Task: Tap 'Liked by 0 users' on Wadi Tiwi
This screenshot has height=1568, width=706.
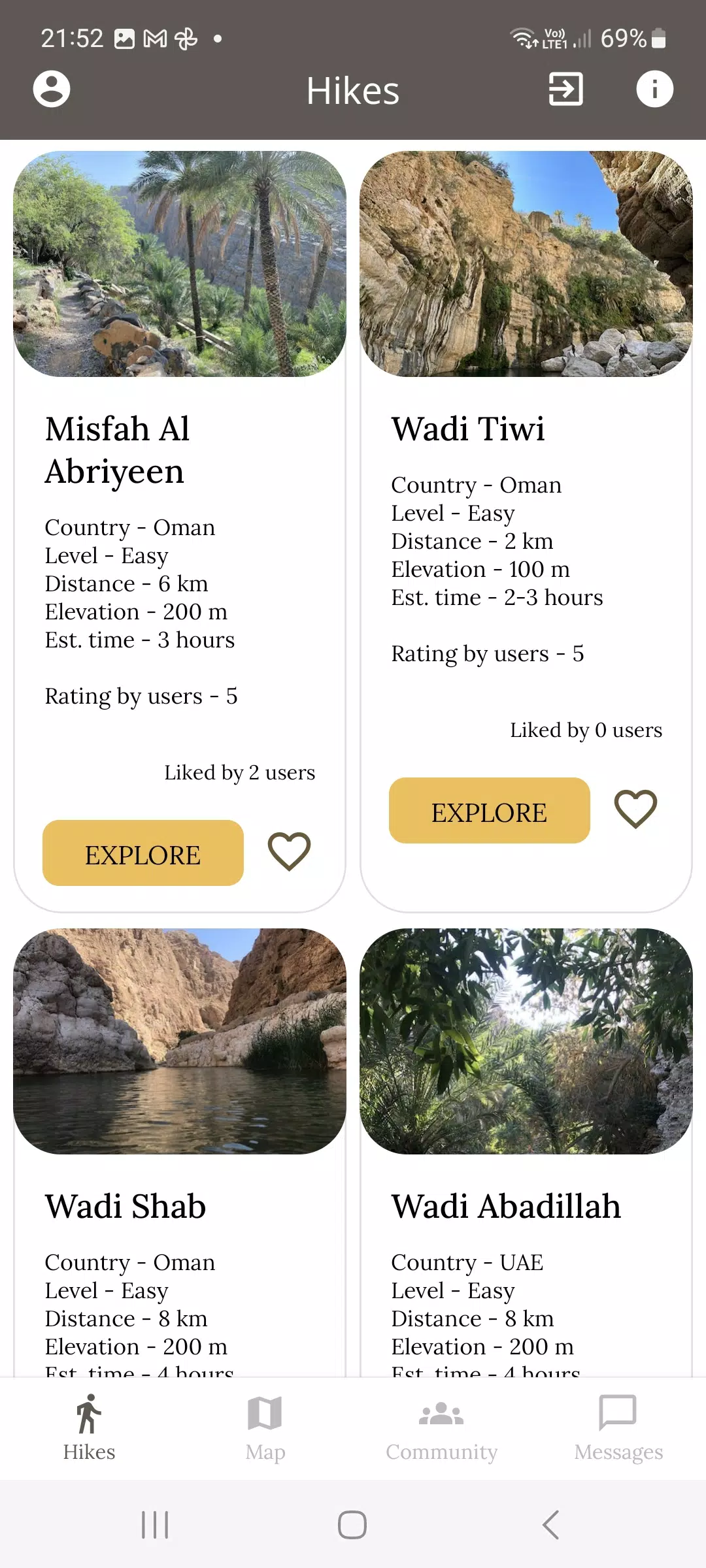Action: 586,730
